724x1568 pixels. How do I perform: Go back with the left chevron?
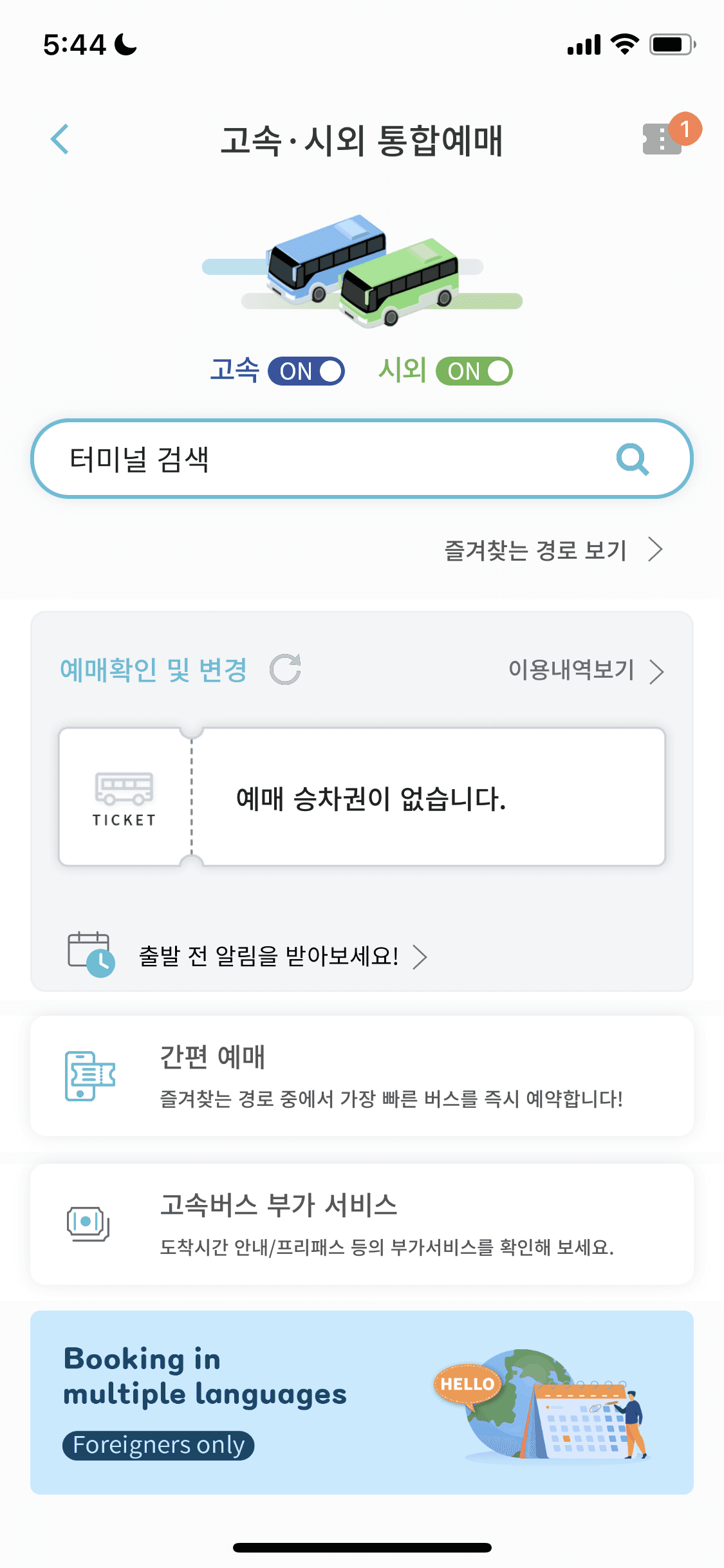point(60,138)
